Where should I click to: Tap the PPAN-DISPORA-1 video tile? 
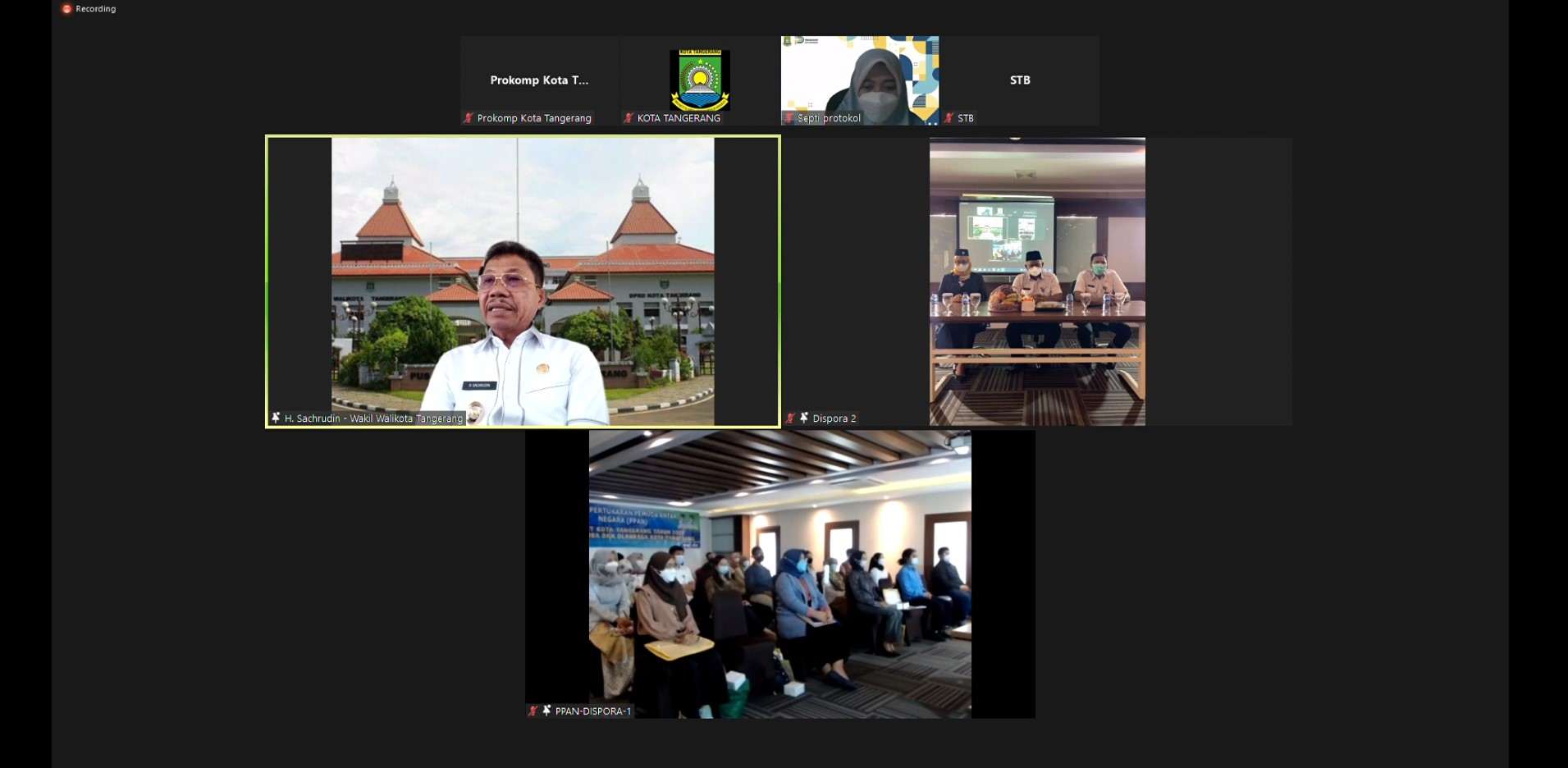[779, 574]
